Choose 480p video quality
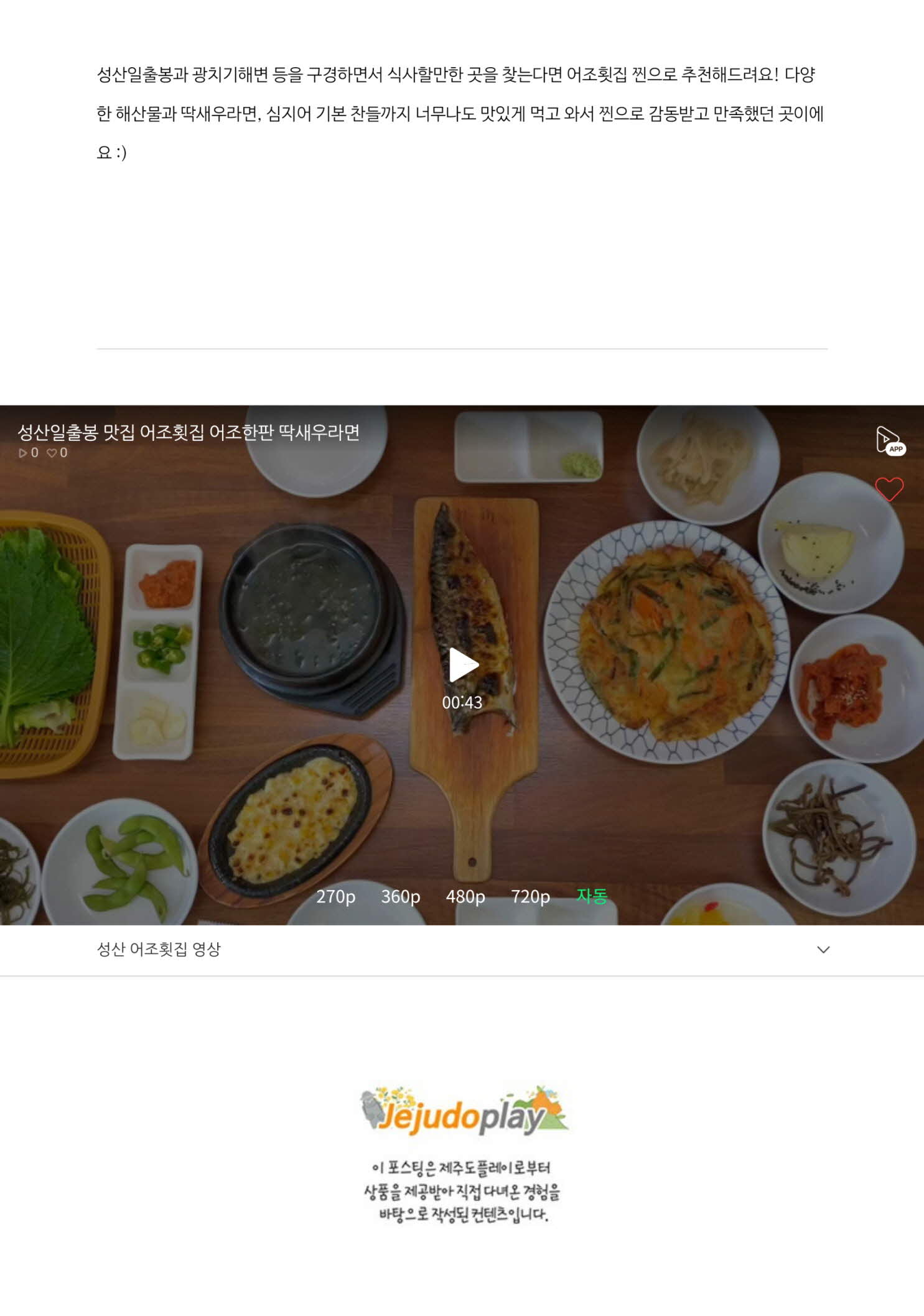This screenshot has width=924, height=1316. [465, 896]
